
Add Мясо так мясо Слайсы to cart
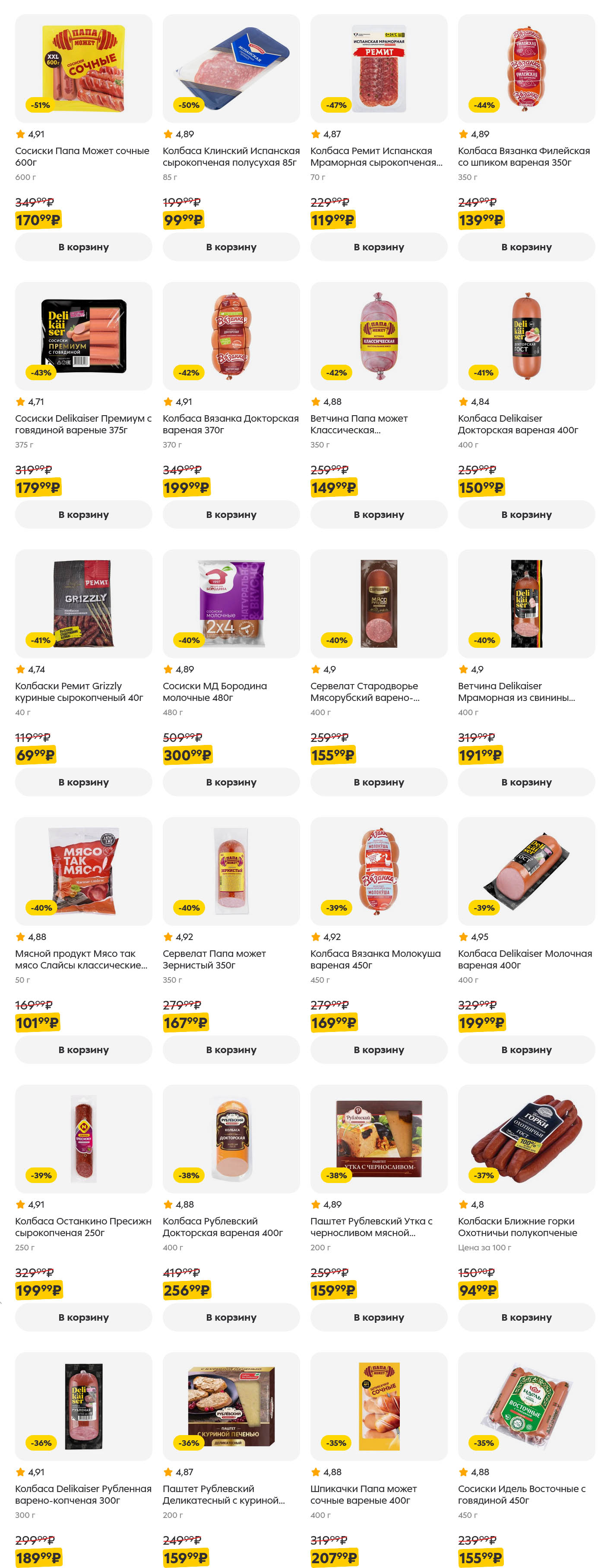(83, 1049)
